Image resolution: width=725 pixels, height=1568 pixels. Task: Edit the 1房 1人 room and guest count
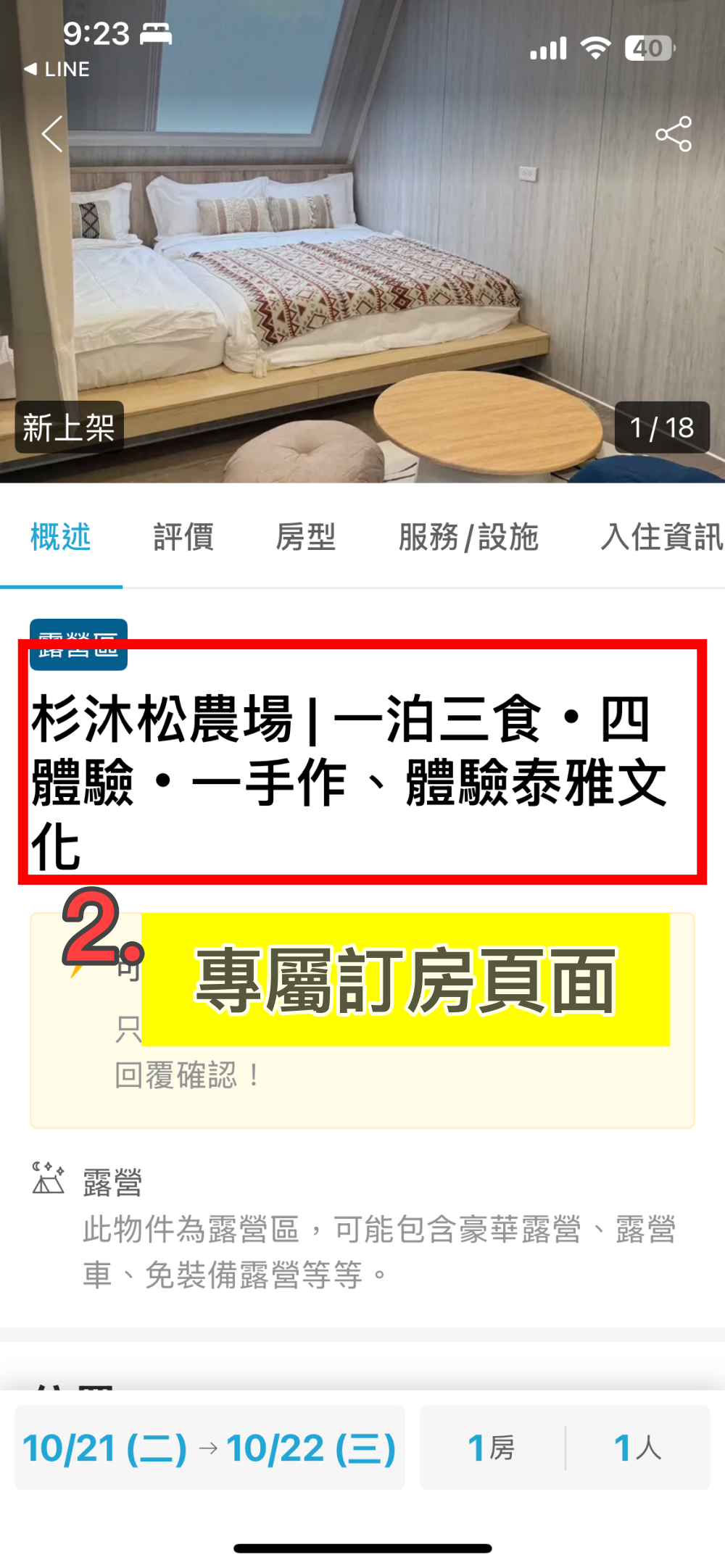coord(565,1448)
